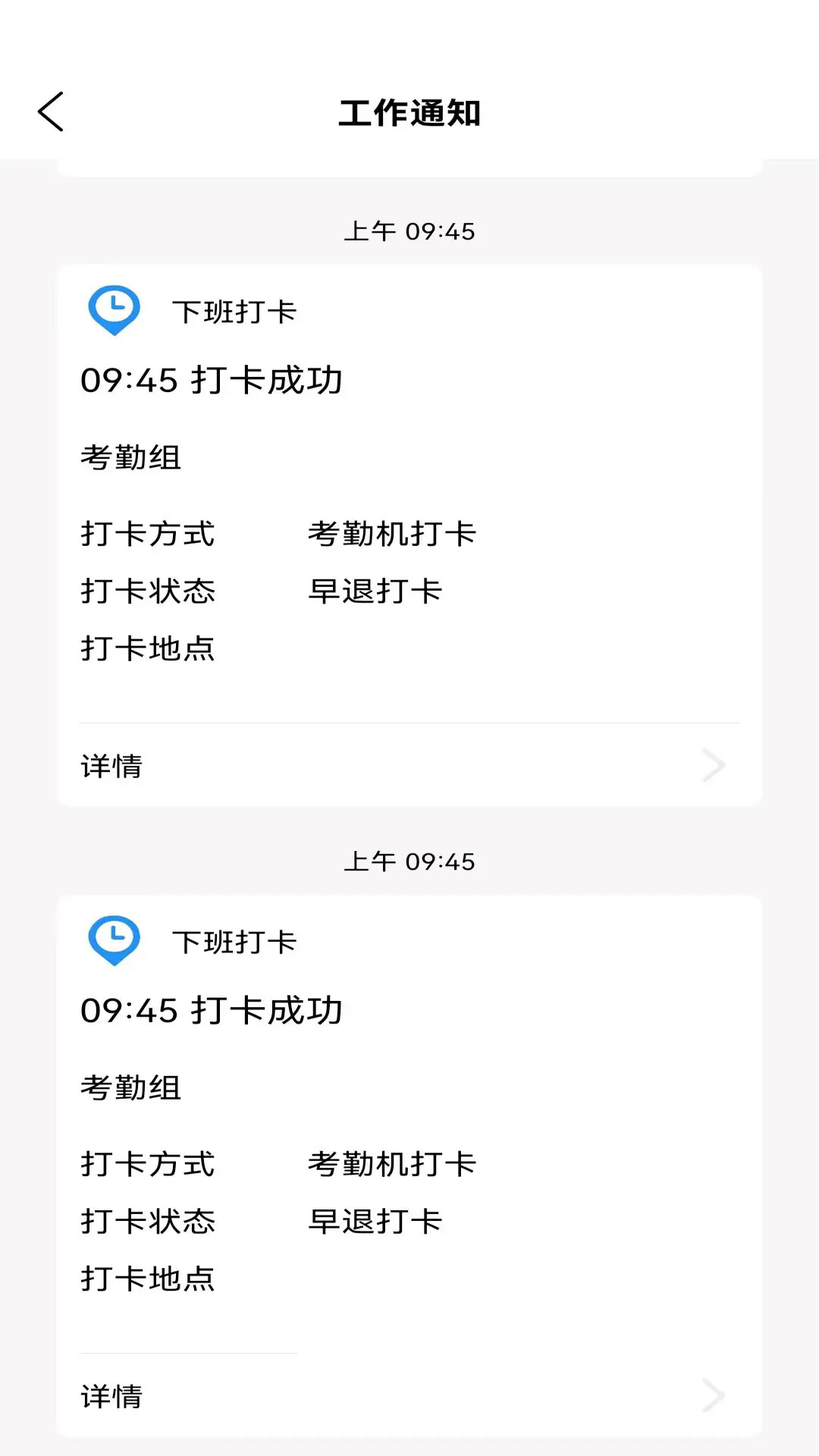Click the back arrow to leave 工作通知
819x1456 pixels.
click(x=50, y=110)
